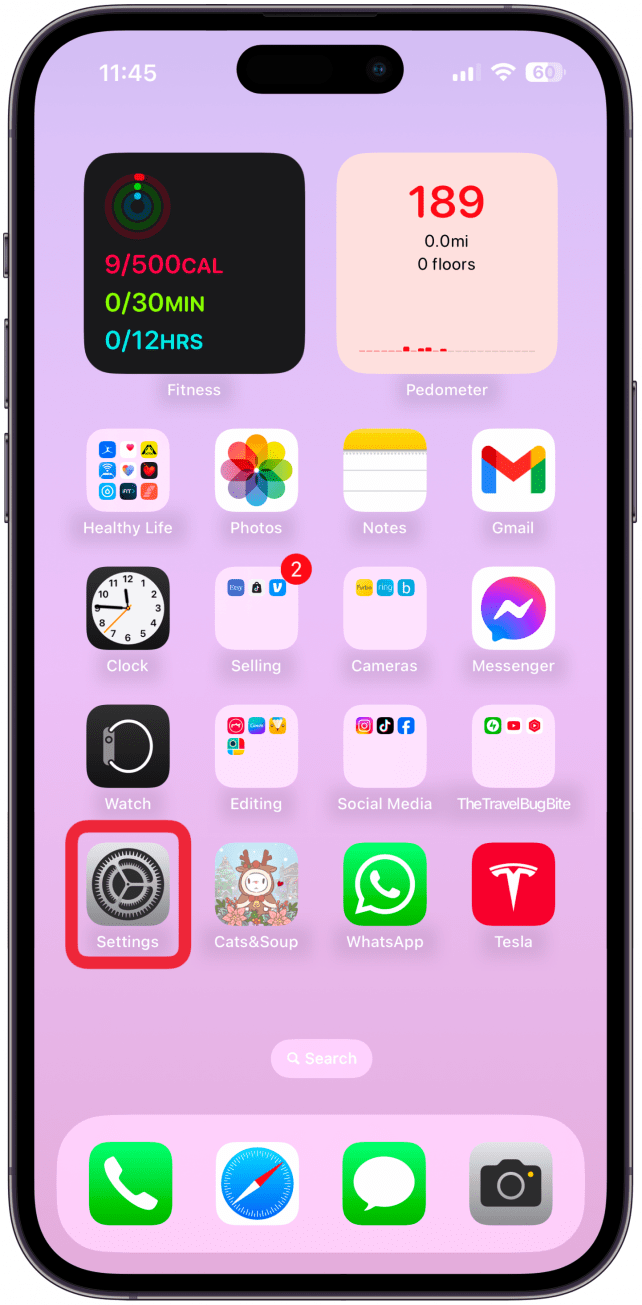642x1305 pixels.
Task: Launch the Cats&Soup game
Action: [x=256, y=884]
